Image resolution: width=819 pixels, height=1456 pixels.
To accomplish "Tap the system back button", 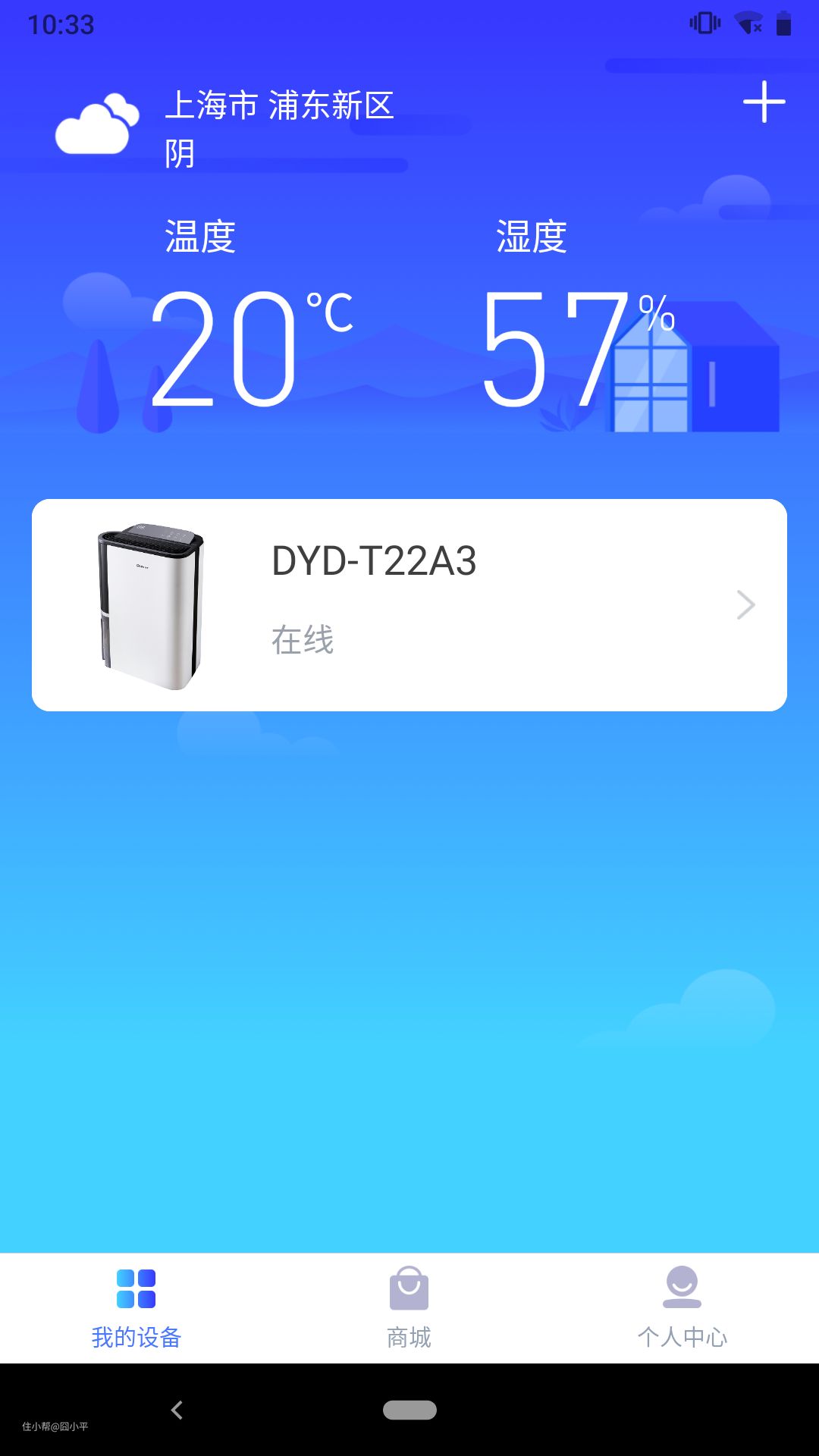I will point(177,1410).
